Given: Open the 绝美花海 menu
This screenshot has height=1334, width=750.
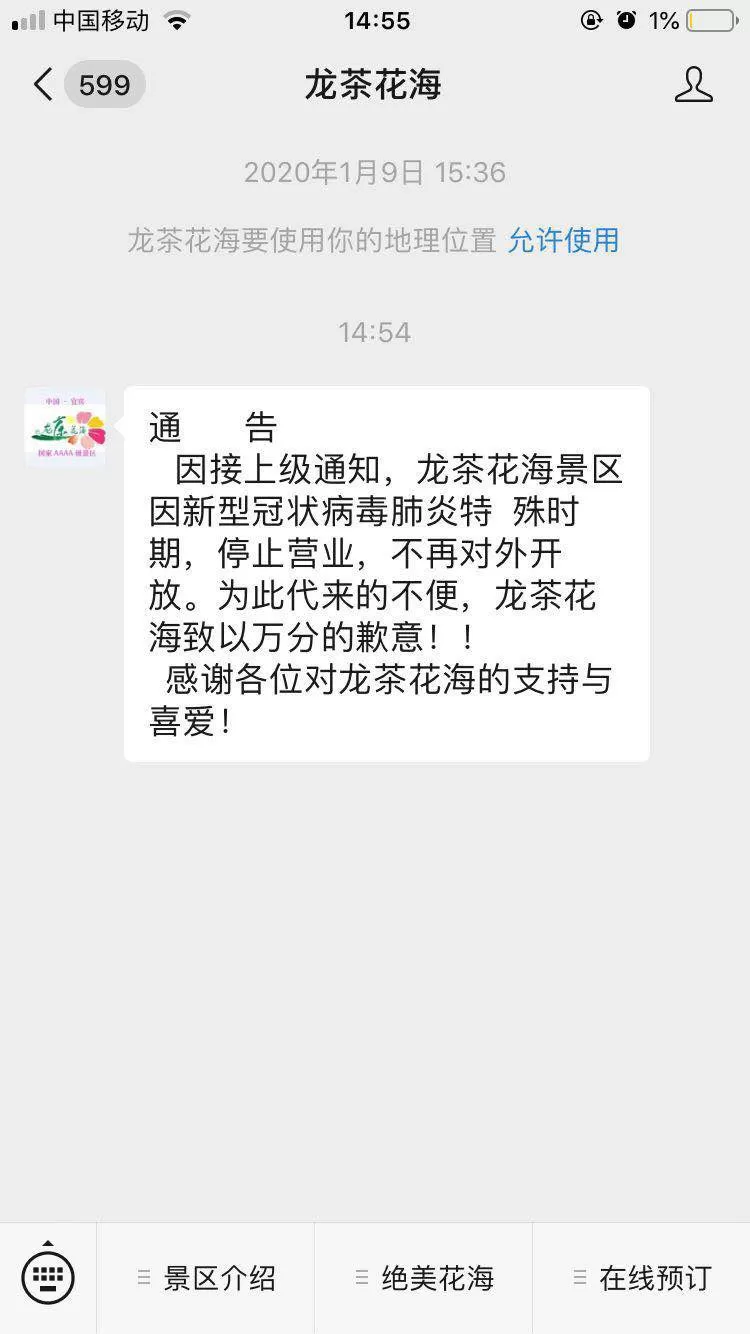Looking at the screenshot, I should [424, 1278].
